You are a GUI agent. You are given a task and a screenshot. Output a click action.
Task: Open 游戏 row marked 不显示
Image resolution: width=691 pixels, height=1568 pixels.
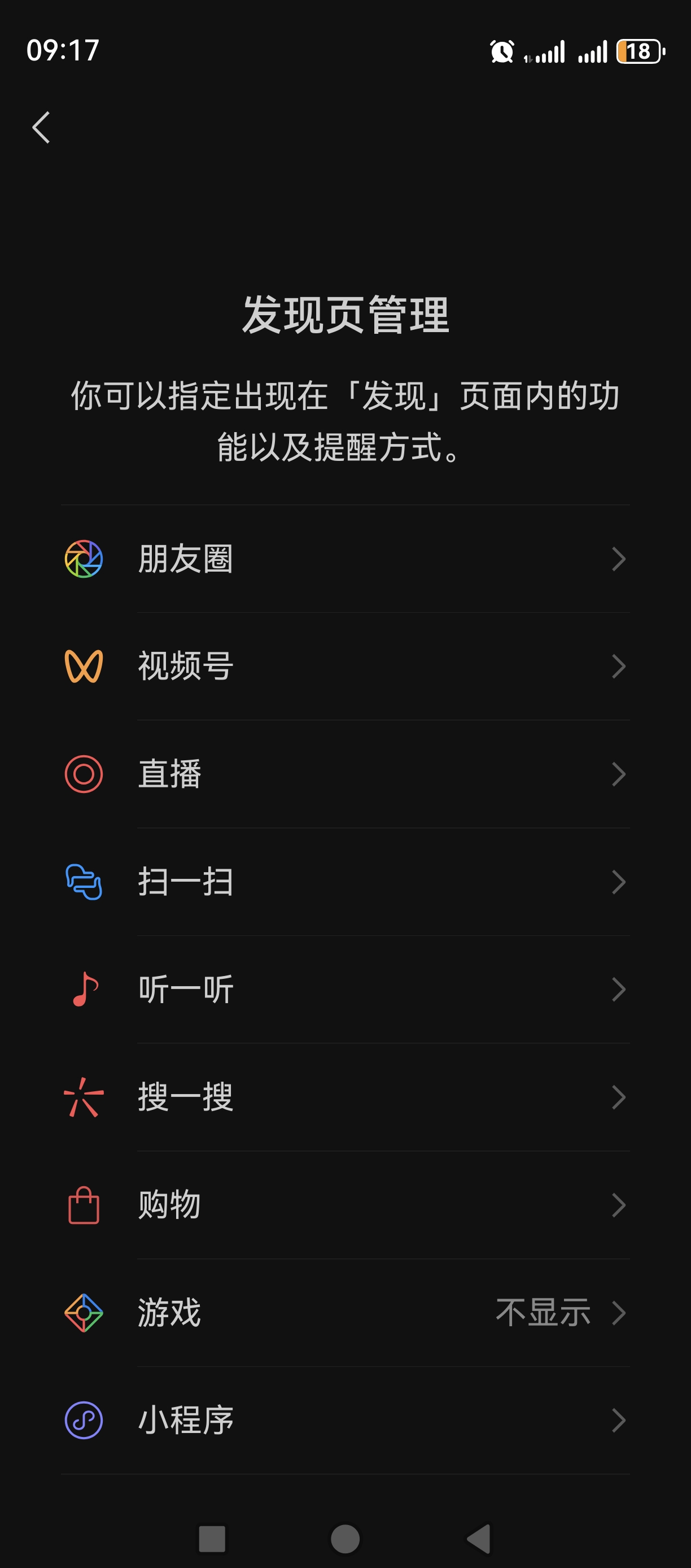click(x=345, y=1313)
